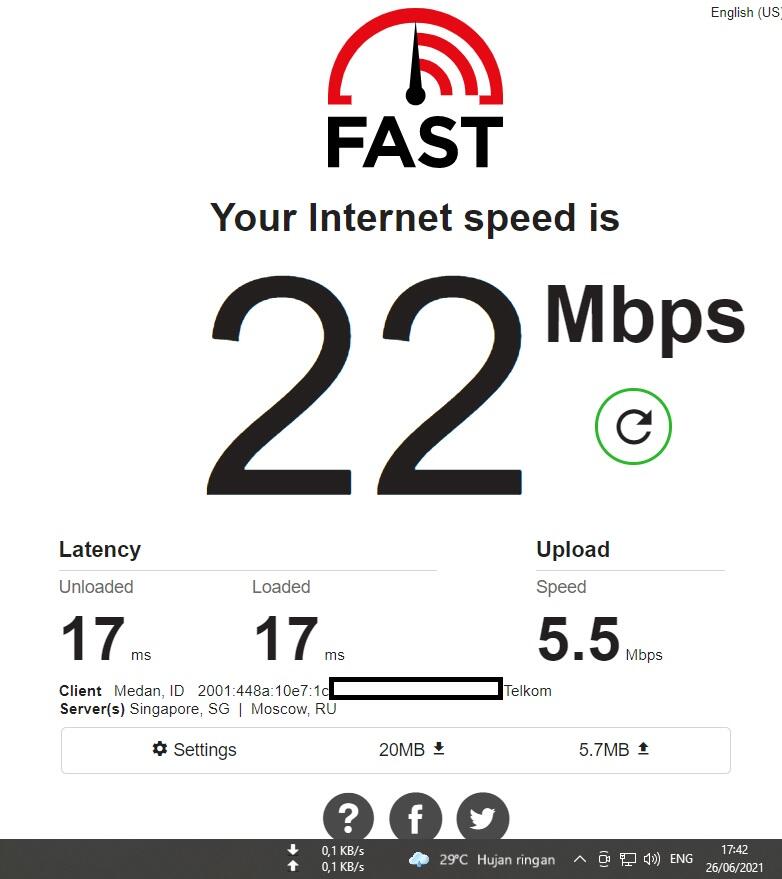
Task: Change the language from English (US)
Action: point(745,12)
